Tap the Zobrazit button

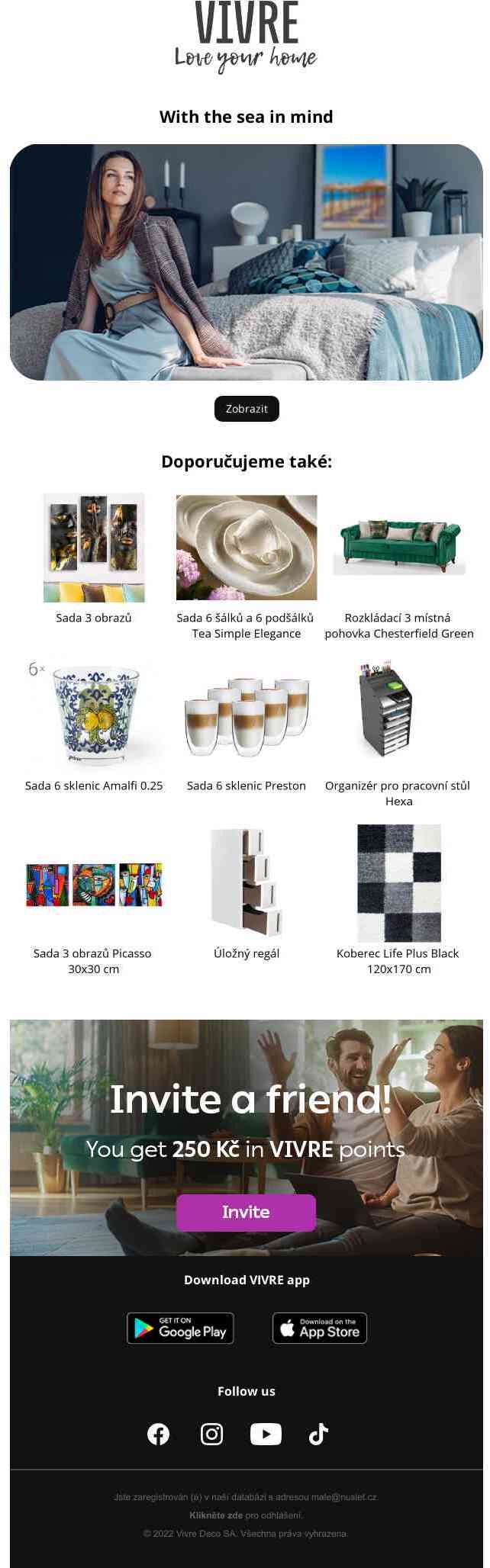pyautogui.click(x=247, y=409)
